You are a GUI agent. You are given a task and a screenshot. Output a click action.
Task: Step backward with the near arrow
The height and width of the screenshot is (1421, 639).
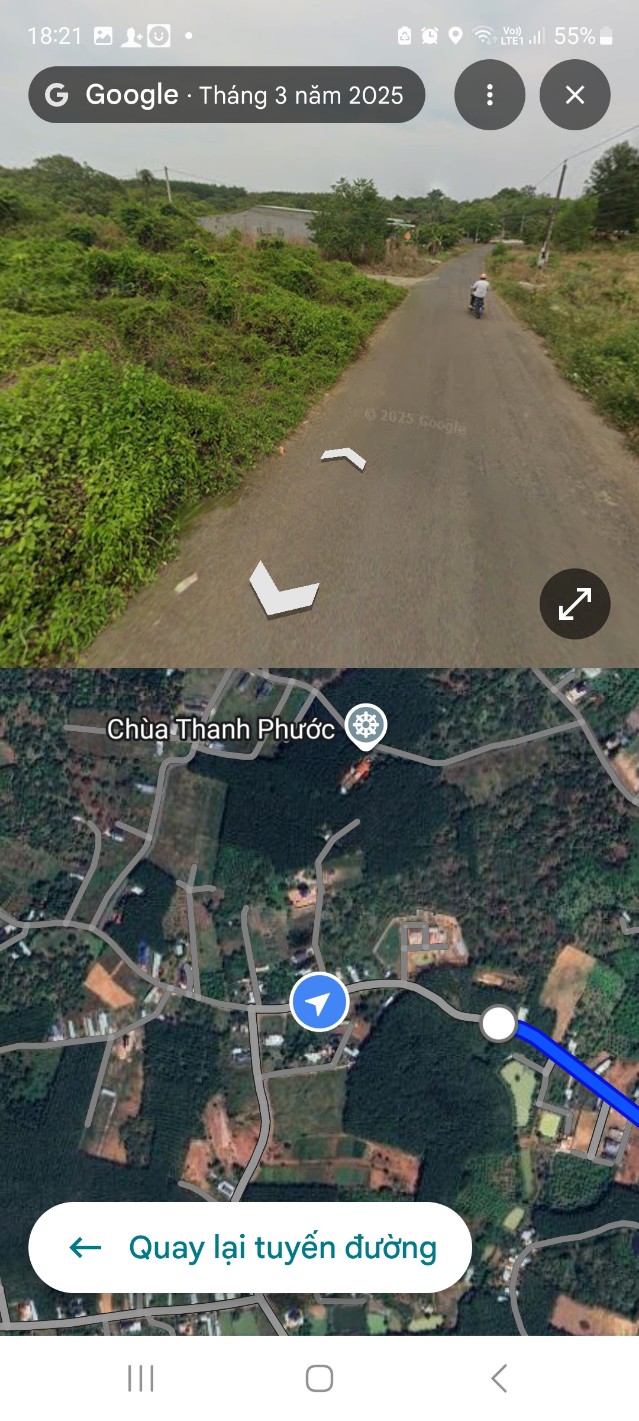tap(282, 589)
